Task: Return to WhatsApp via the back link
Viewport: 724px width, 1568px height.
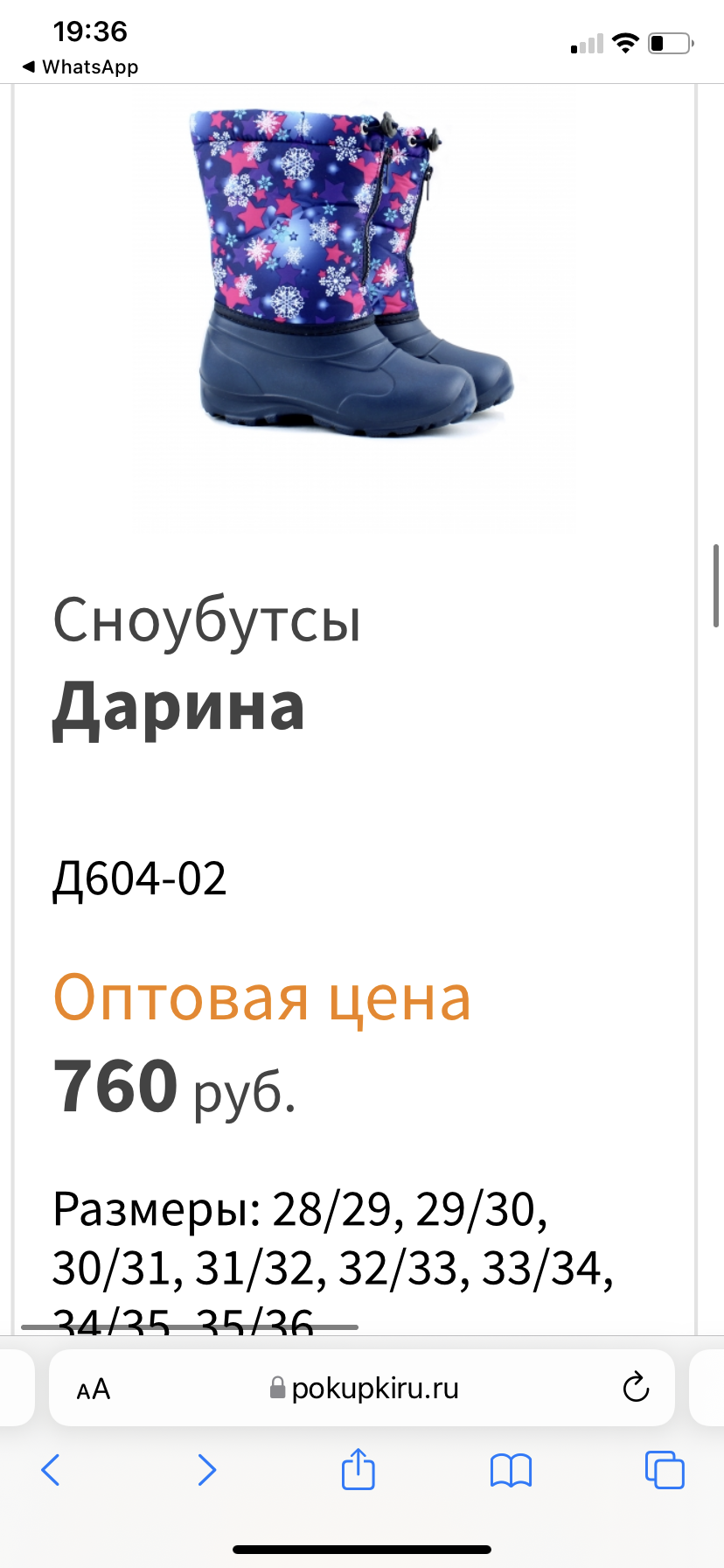Action: point(80,66)
